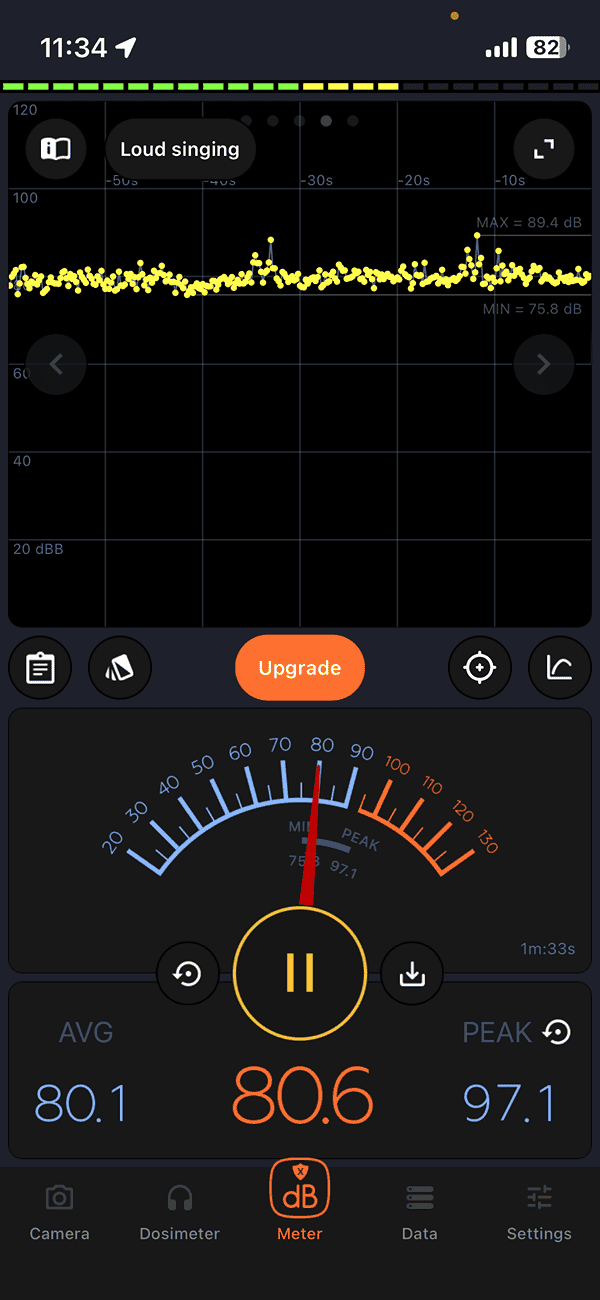
Task: Pause the sound measurement
Action: point(300,971)
